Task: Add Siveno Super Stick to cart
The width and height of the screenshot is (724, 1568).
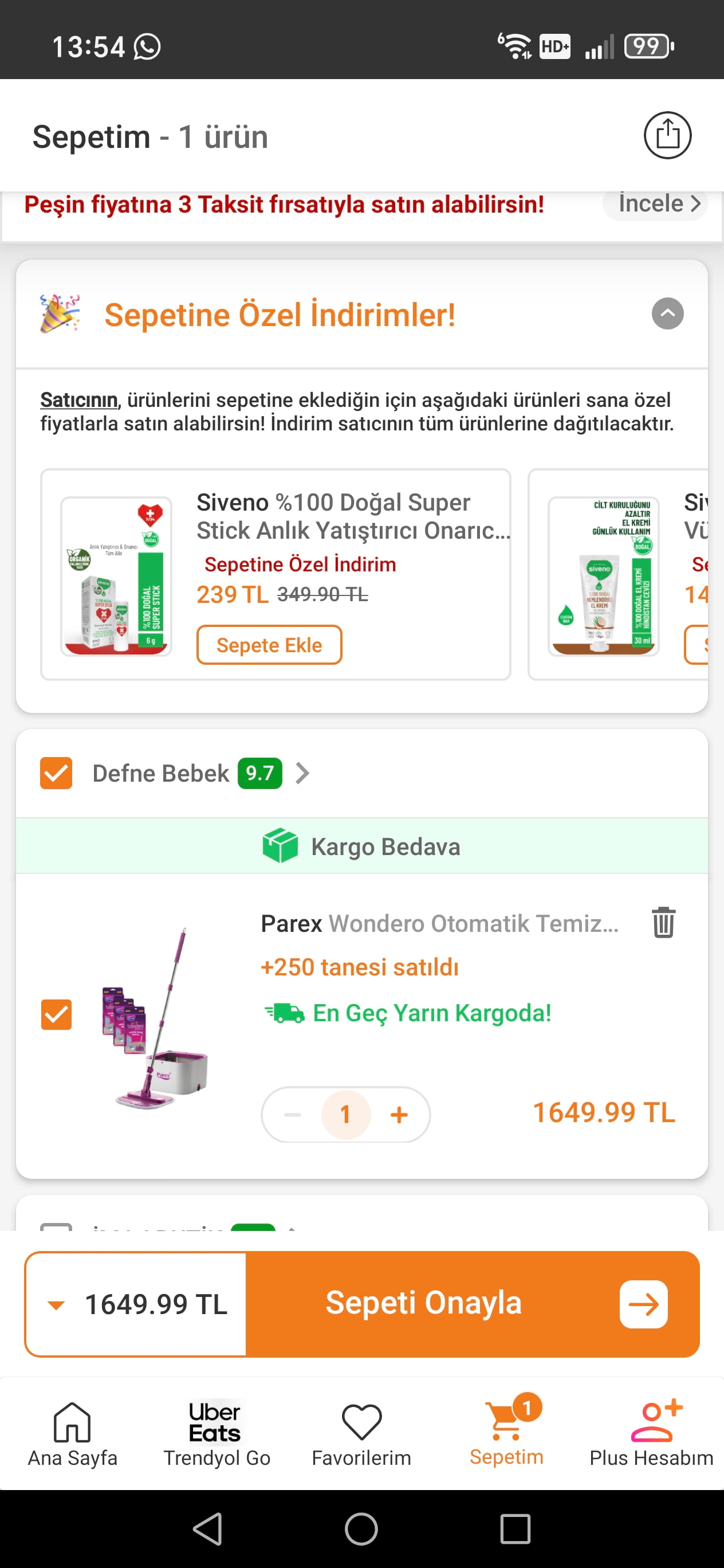Action: tap(269, 645)
